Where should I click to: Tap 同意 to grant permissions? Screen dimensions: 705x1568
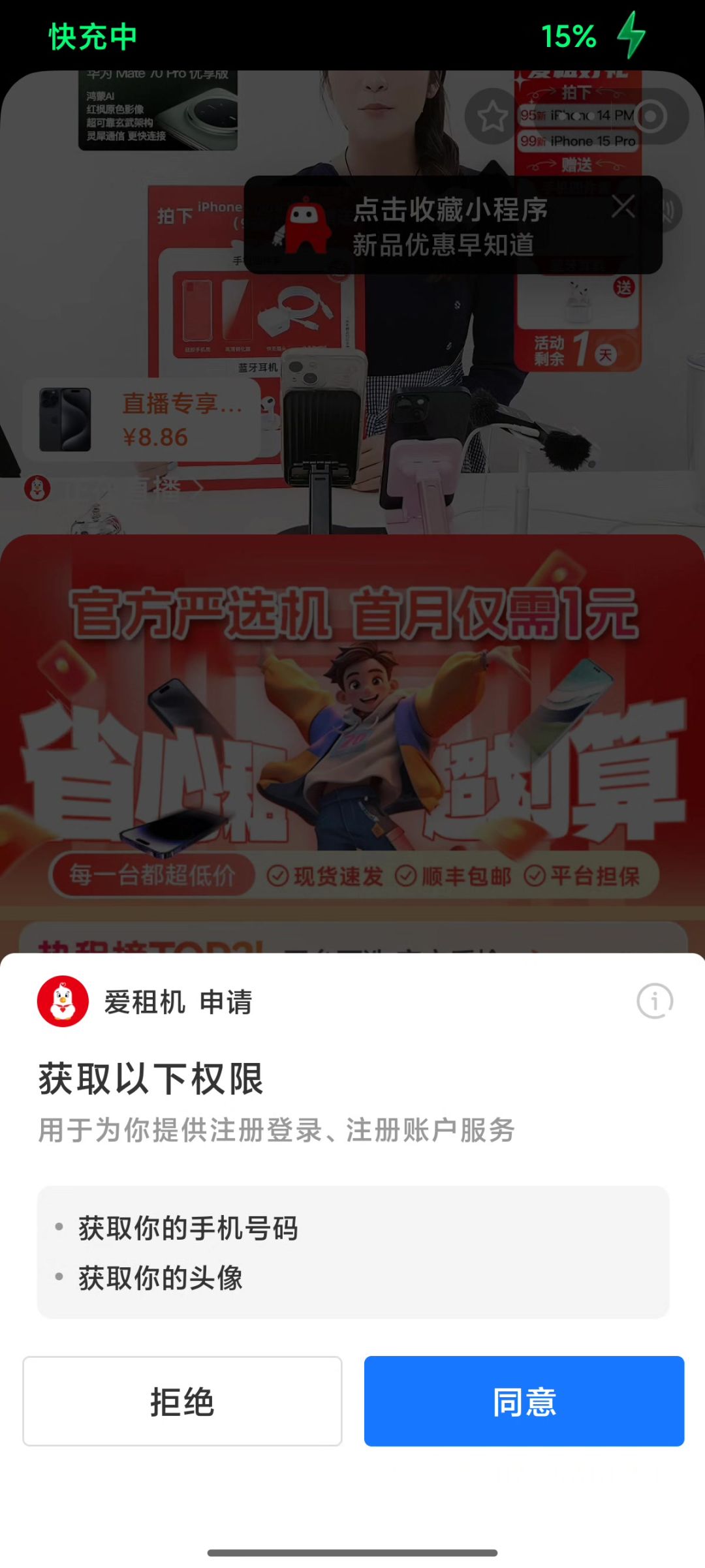pos(524,1401)
